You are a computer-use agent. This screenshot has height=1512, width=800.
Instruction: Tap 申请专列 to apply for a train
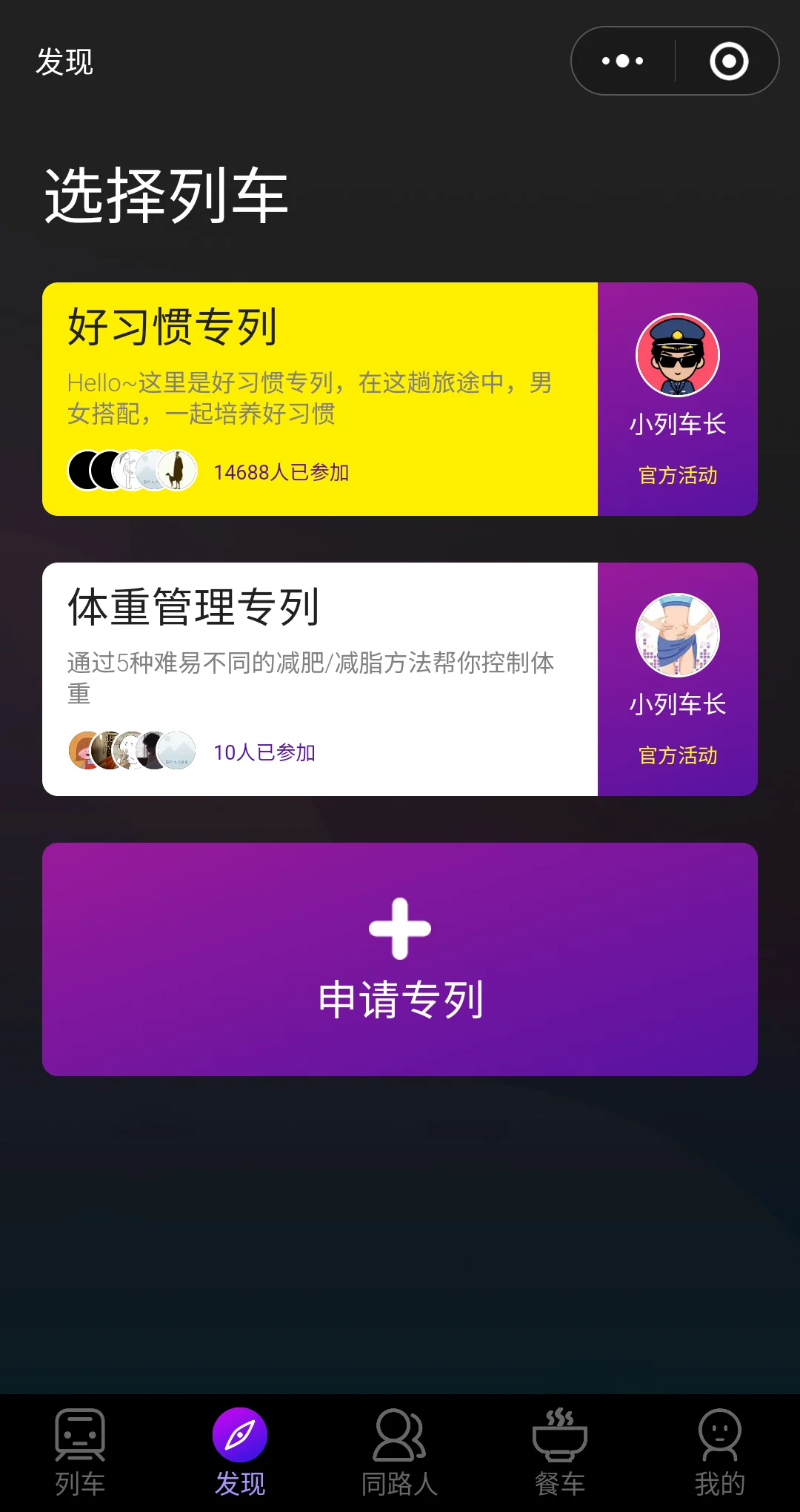point(400,959)
